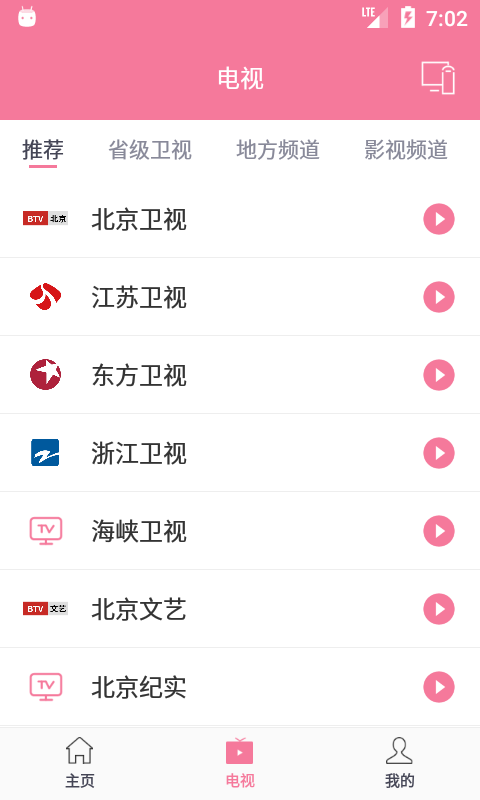Switch to the 地方频道 tab
Screen dimensions: 480x800
coord(278,150)
